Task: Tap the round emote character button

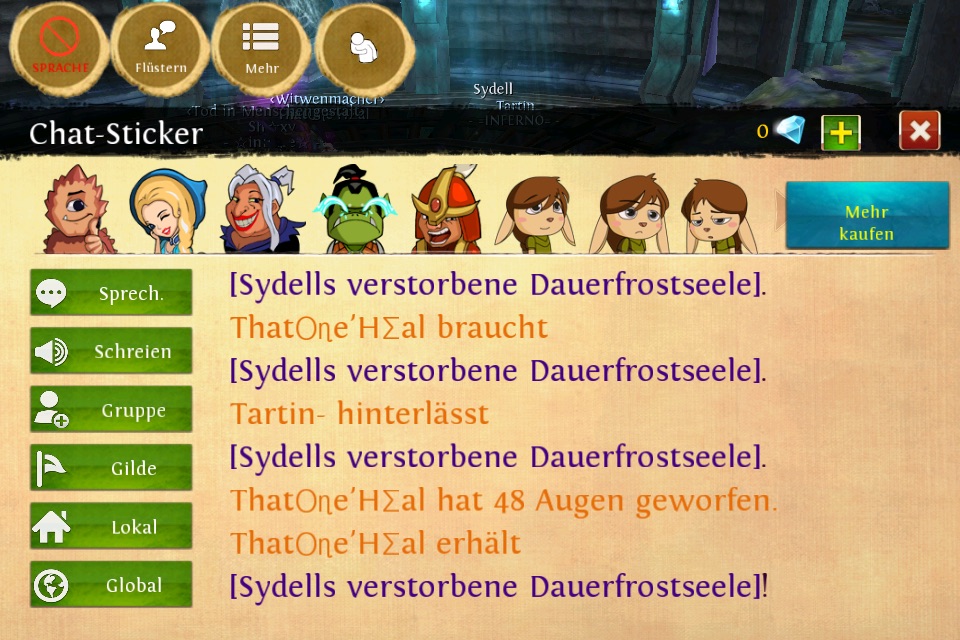Action: [x=364, y=47]
